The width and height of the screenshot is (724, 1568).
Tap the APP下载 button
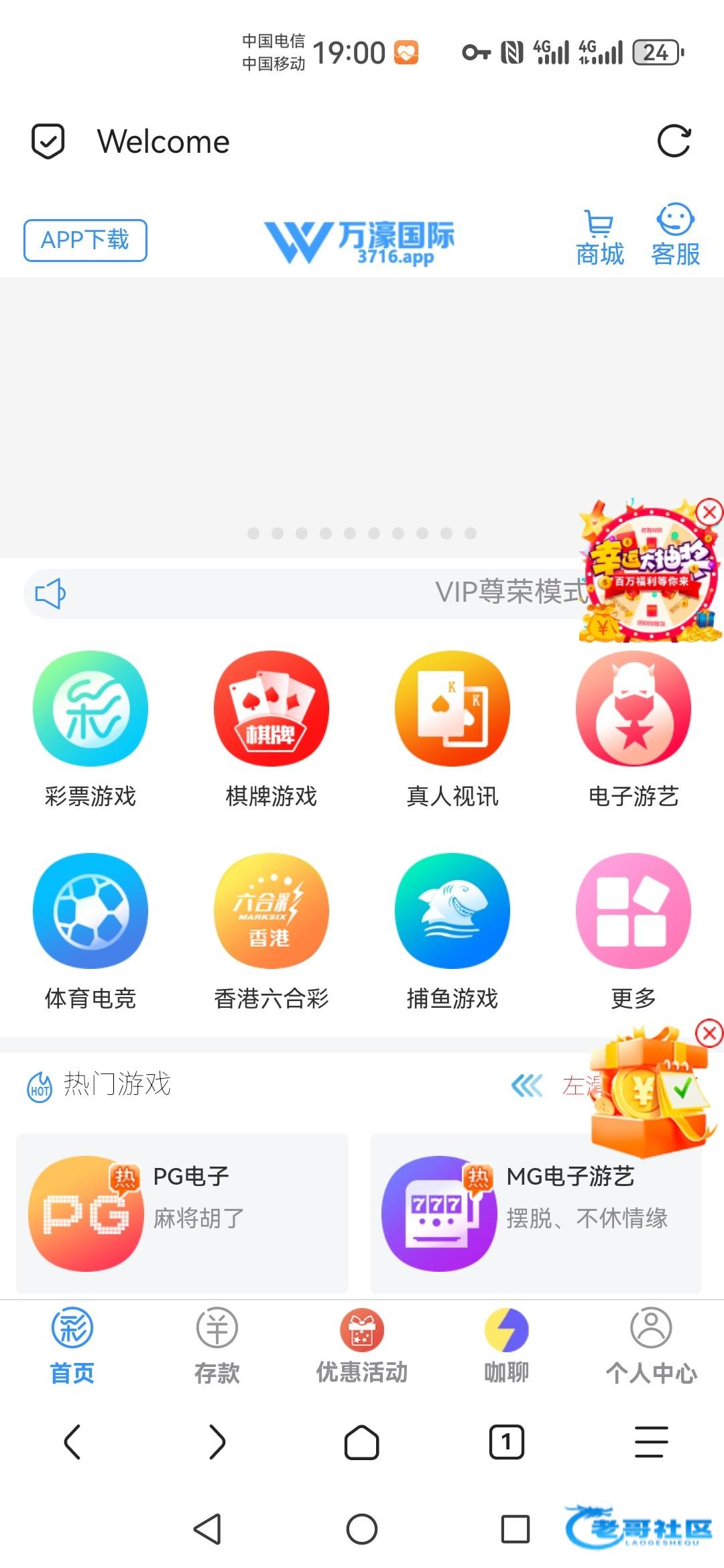85,240
